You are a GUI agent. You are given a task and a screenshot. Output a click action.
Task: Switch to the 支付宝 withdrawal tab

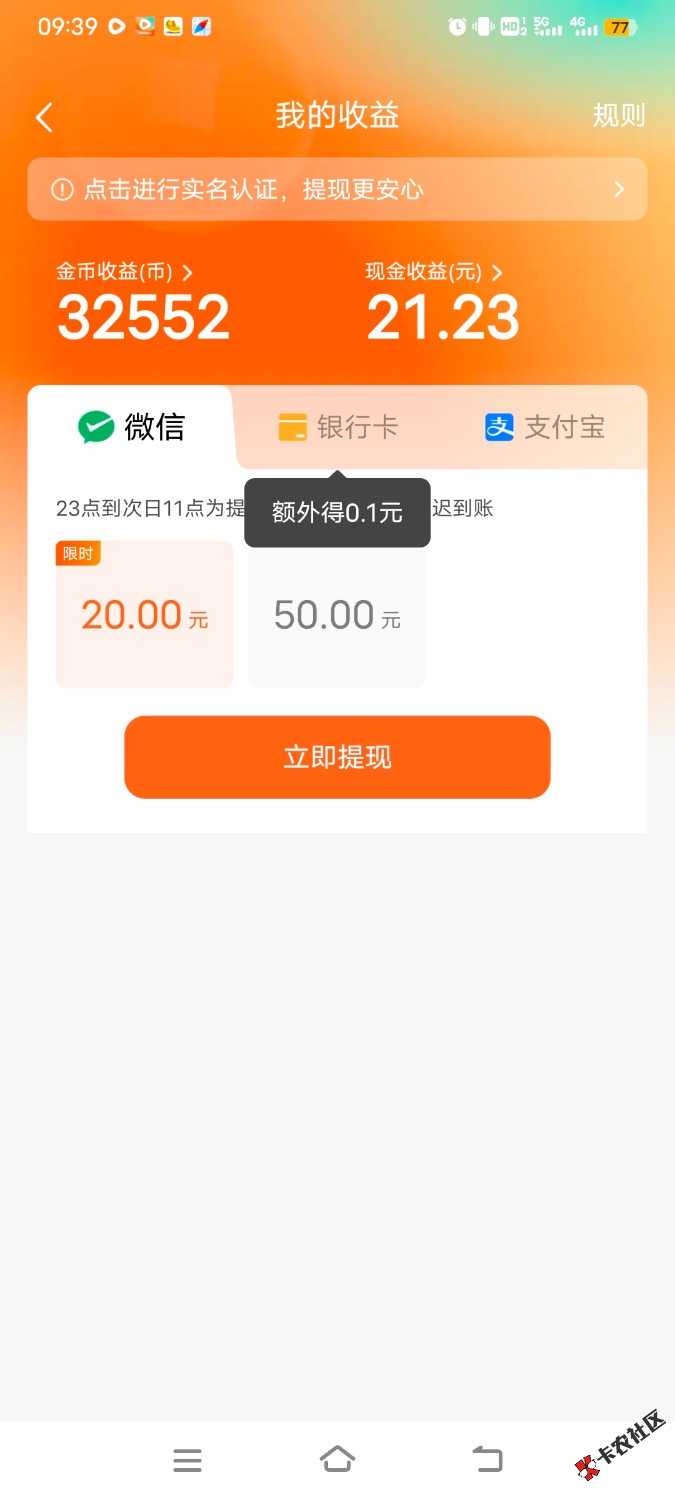545,428
